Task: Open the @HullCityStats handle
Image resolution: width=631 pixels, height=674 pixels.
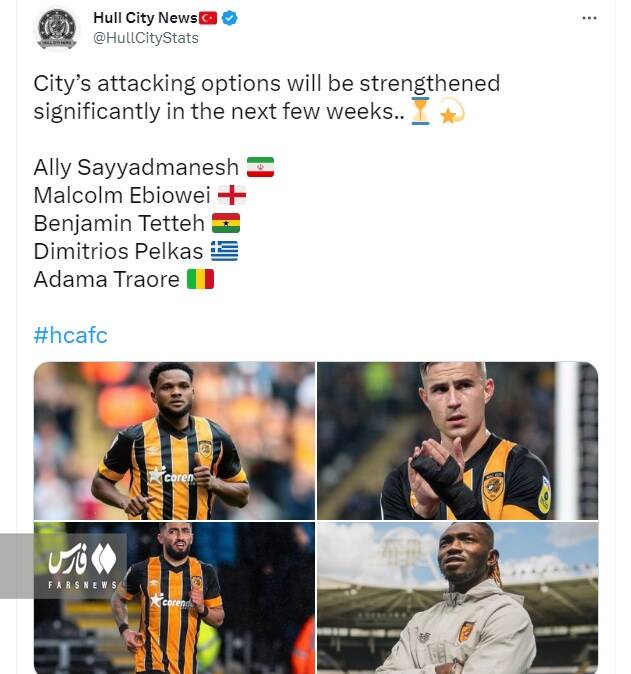Action: pyautogui.click(x=146, y=38)
